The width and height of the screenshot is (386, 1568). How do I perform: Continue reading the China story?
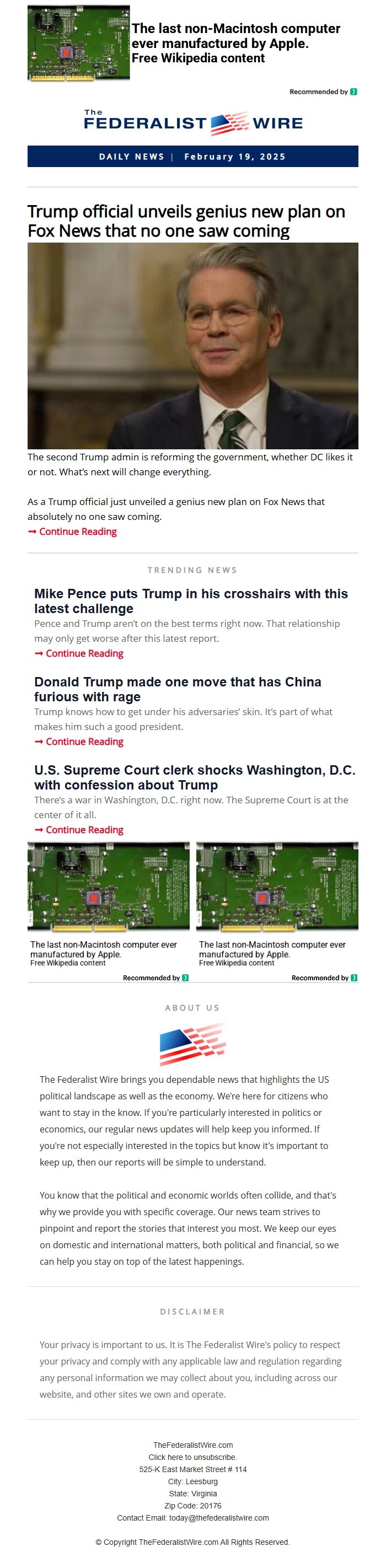(x=84, y=742)
